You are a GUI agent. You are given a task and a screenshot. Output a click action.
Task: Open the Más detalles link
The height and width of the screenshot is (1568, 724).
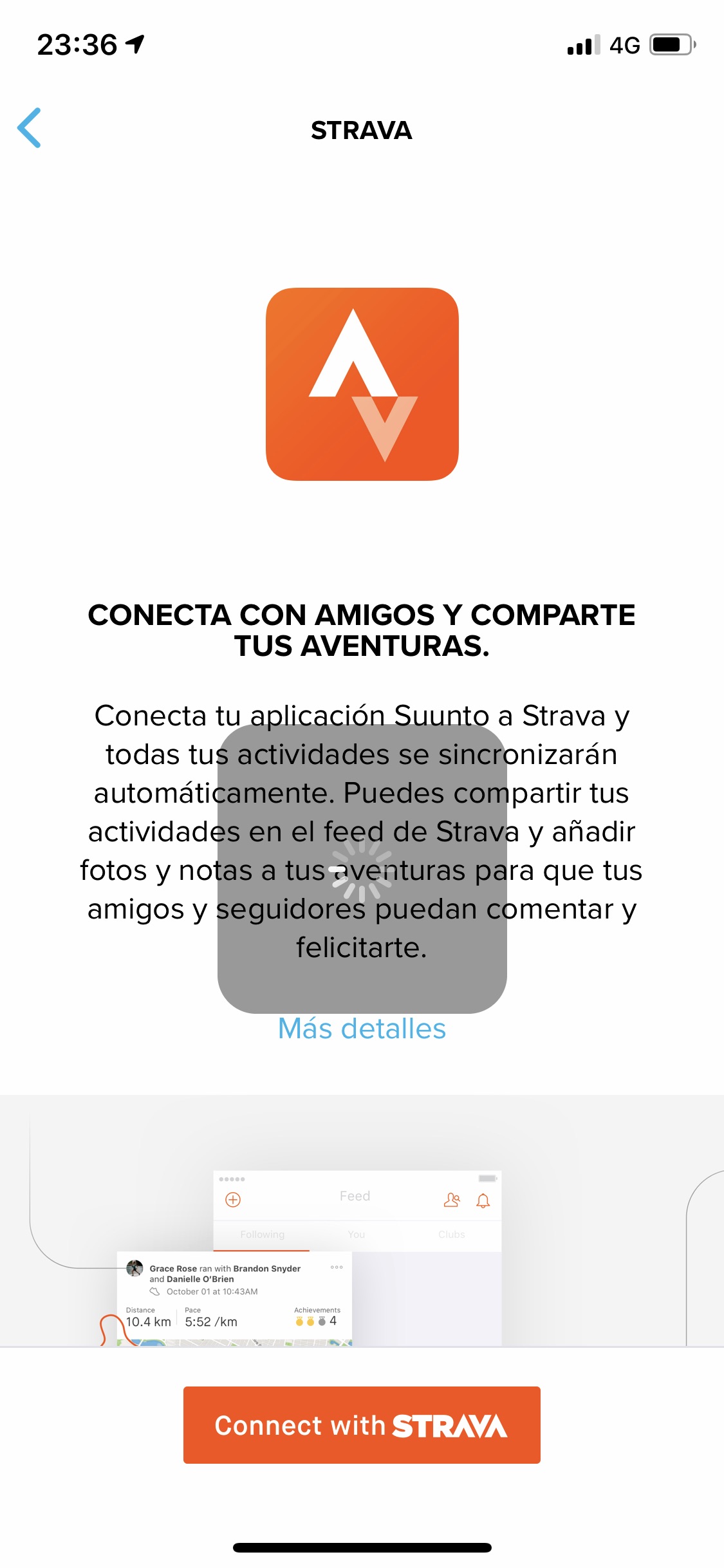pos(362,1029)
